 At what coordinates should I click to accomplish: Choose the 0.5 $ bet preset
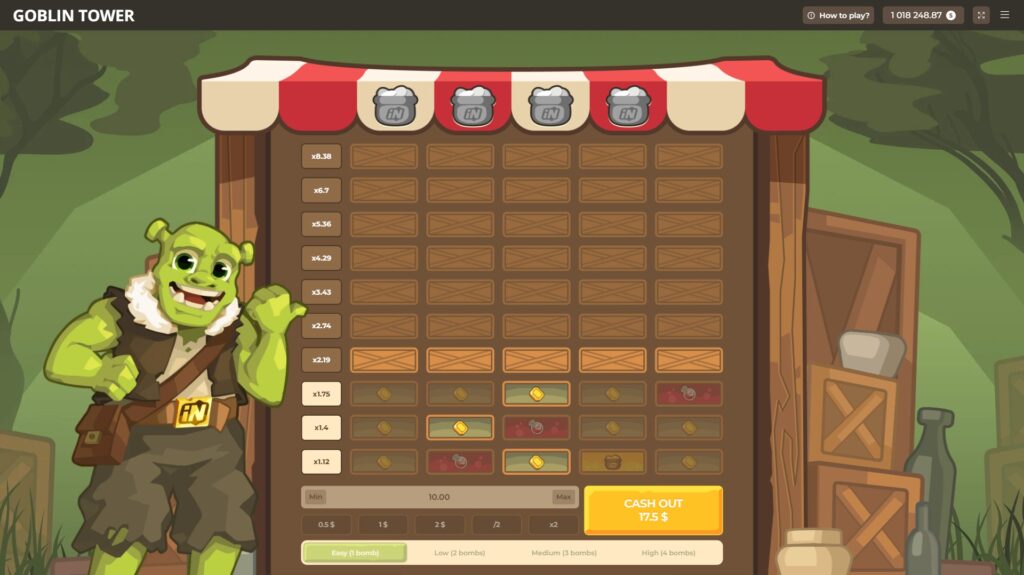tap(326, 525)
